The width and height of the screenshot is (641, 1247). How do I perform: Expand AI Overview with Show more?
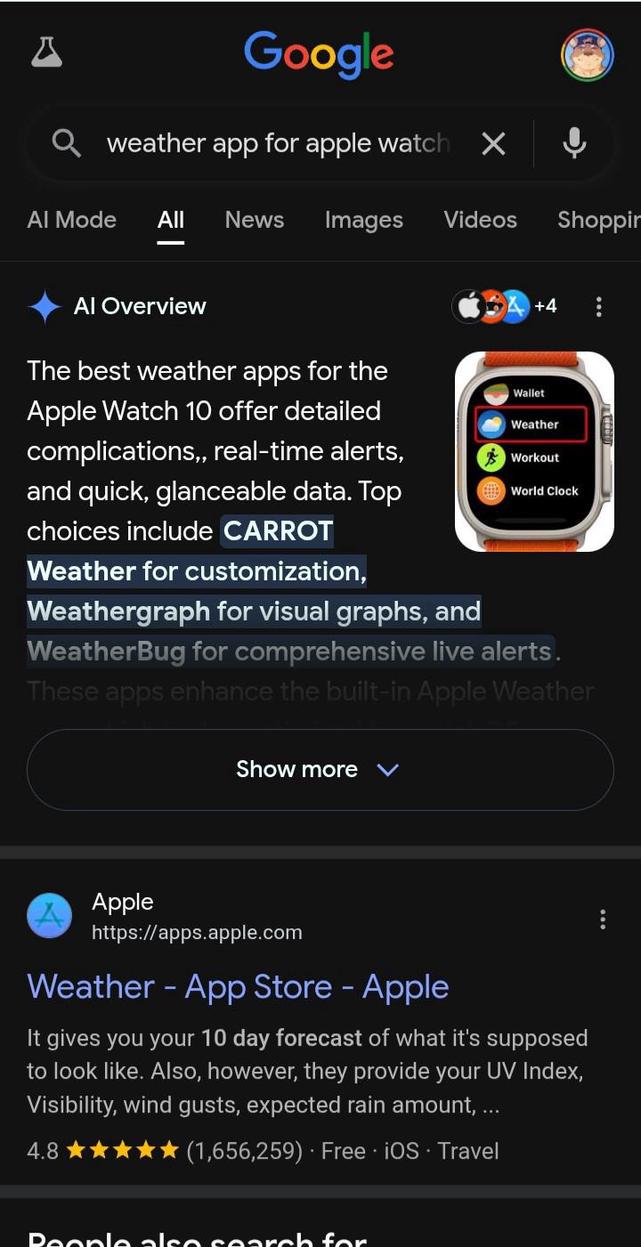click(x=319, y=769)
